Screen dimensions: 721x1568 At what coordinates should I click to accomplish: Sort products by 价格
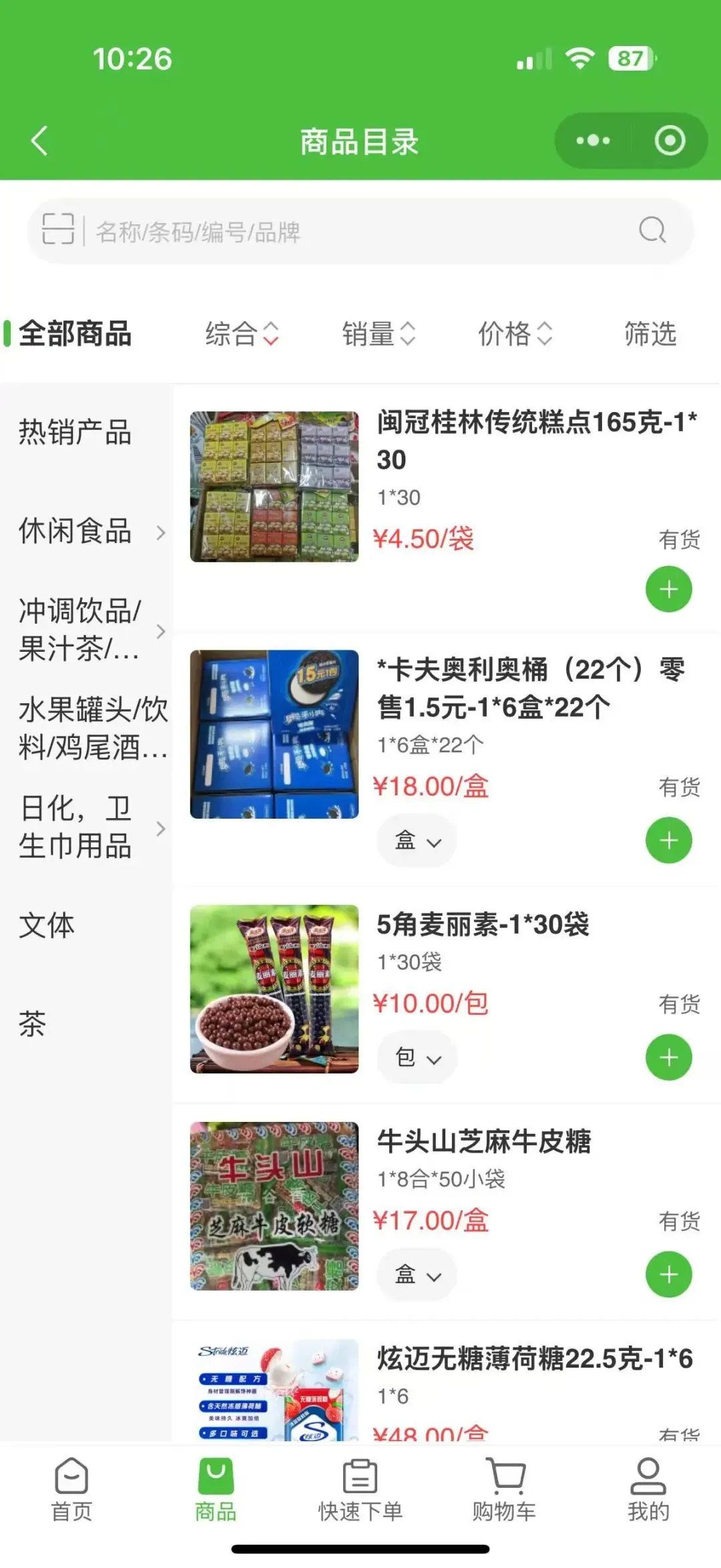point(515,334)
